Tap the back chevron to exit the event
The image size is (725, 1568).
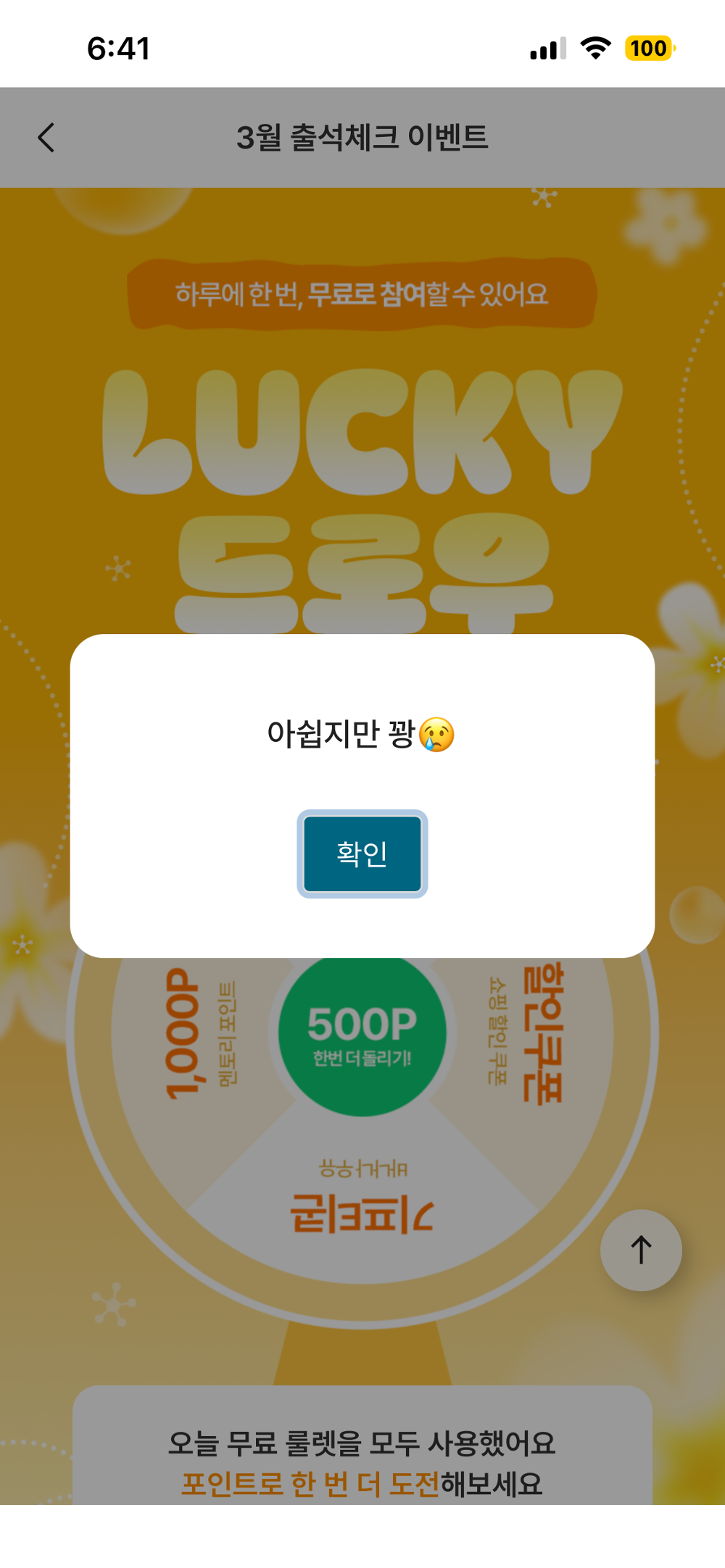[x=46, y=137]
